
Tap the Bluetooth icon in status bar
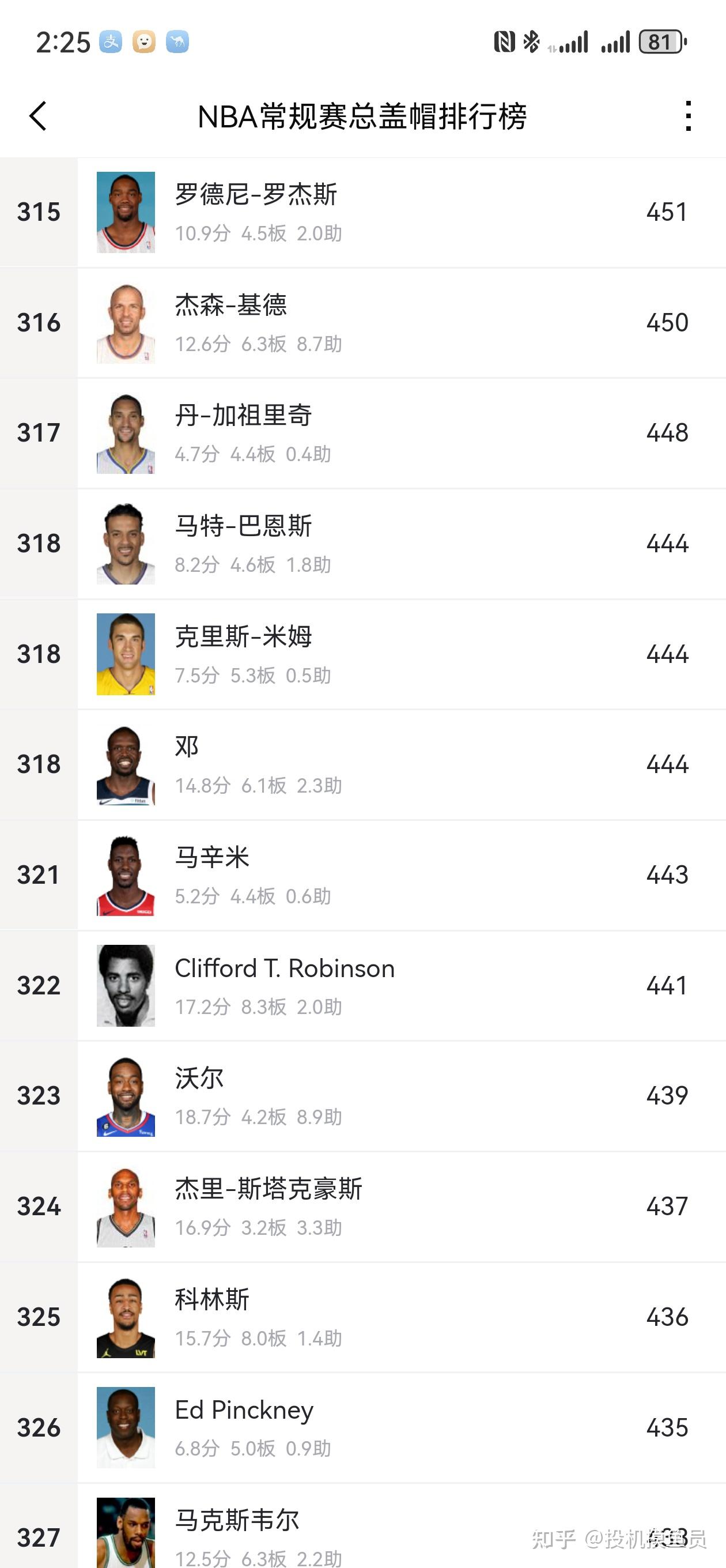coord(530,41)
